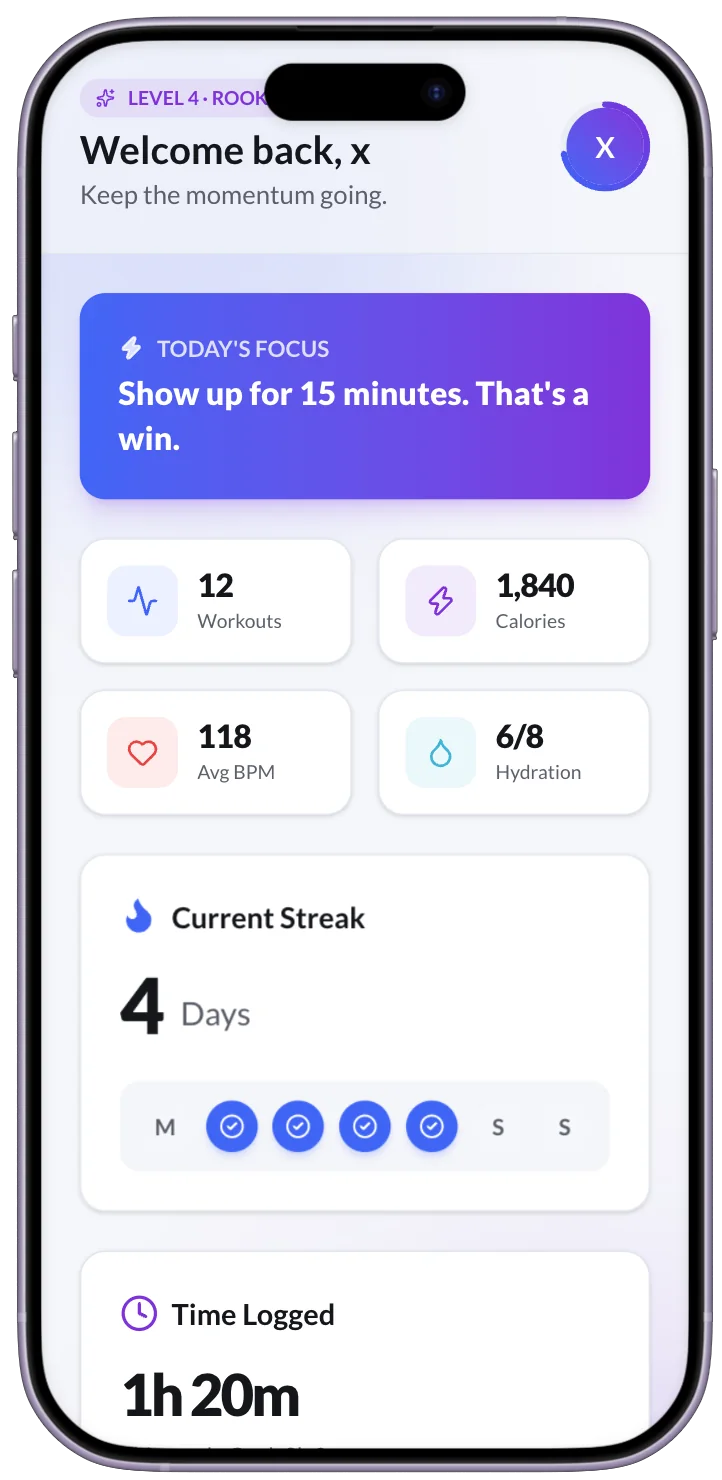Open the profile avatar labeled X
Viewport: 722px width, 1480px height.
pyautogui.click(x=605, y=148)
